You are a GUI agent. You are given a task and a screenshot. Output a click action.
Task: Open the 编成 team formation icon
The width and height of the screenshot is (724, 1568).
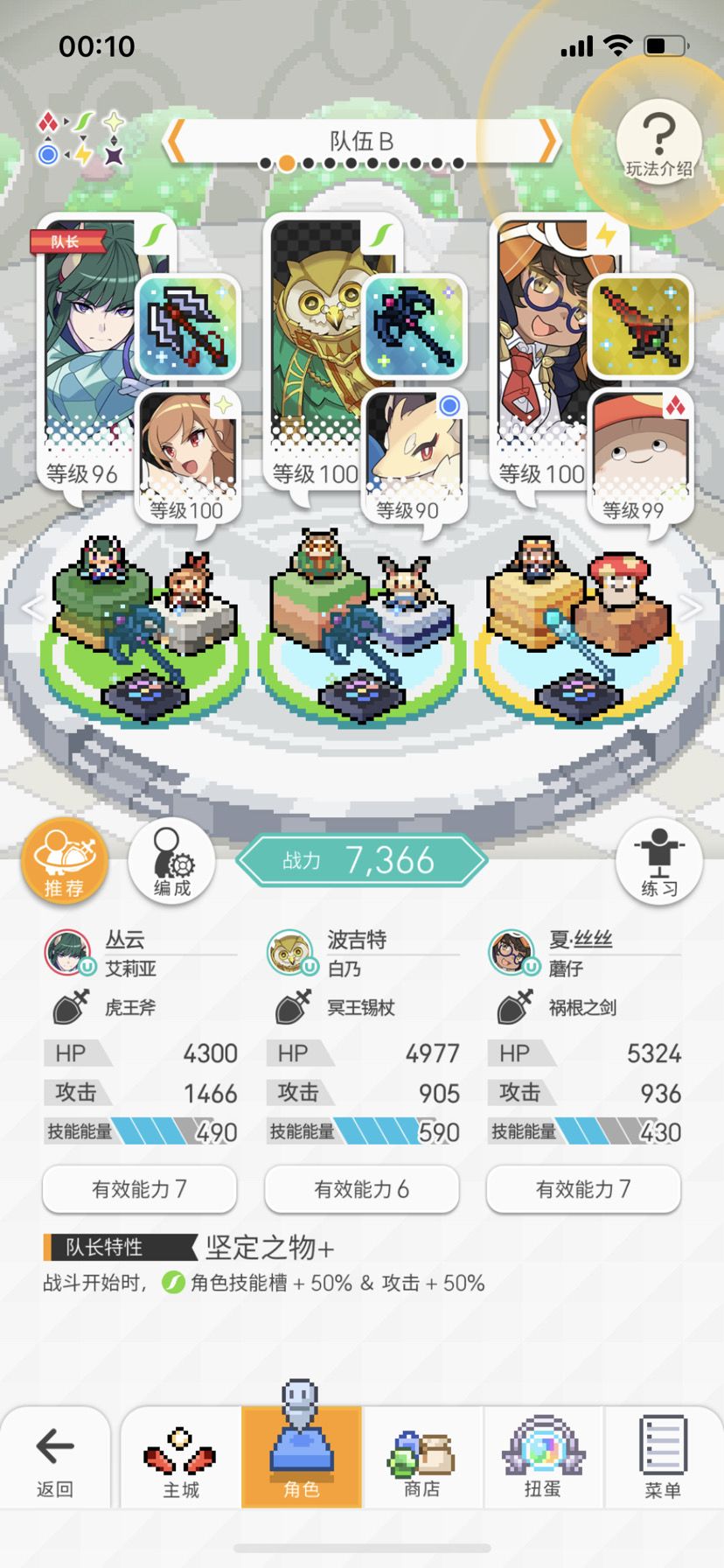click(171, 861)
